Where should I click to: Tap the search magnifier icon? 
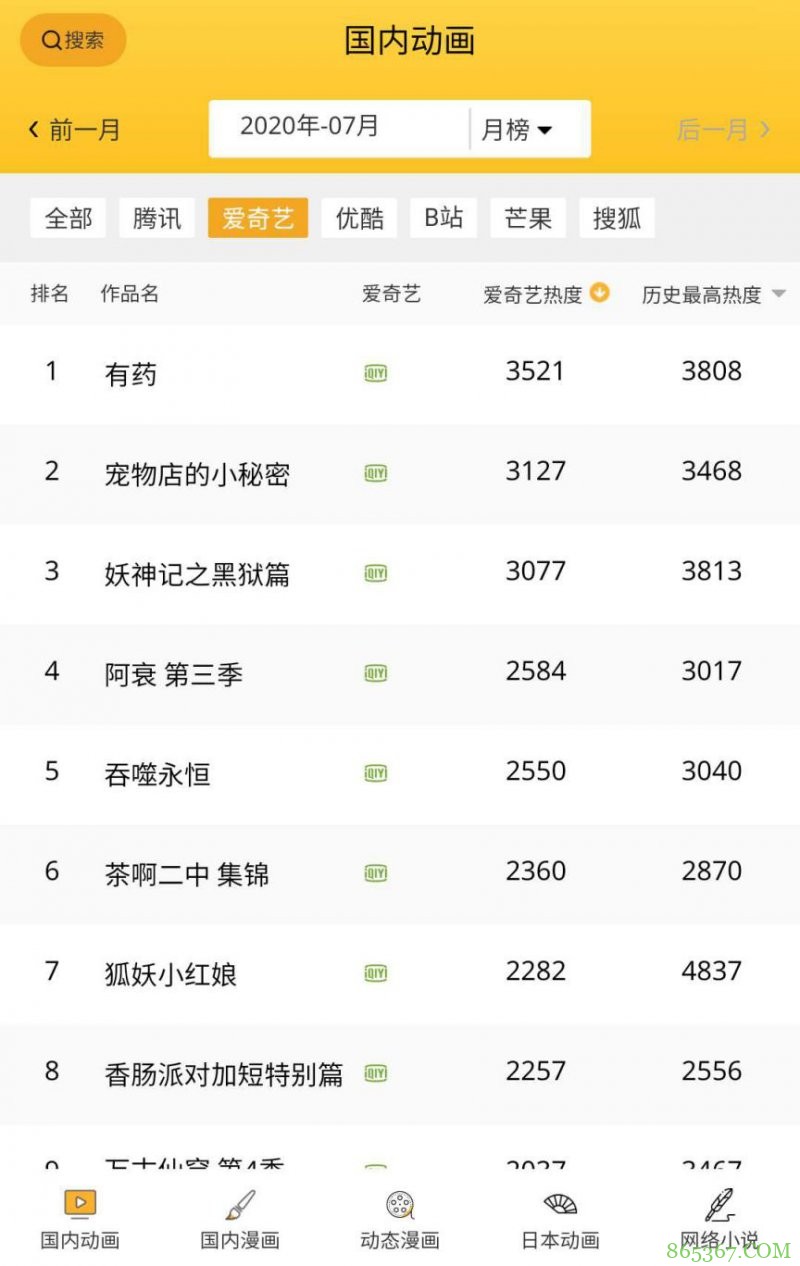click(52, 40)
